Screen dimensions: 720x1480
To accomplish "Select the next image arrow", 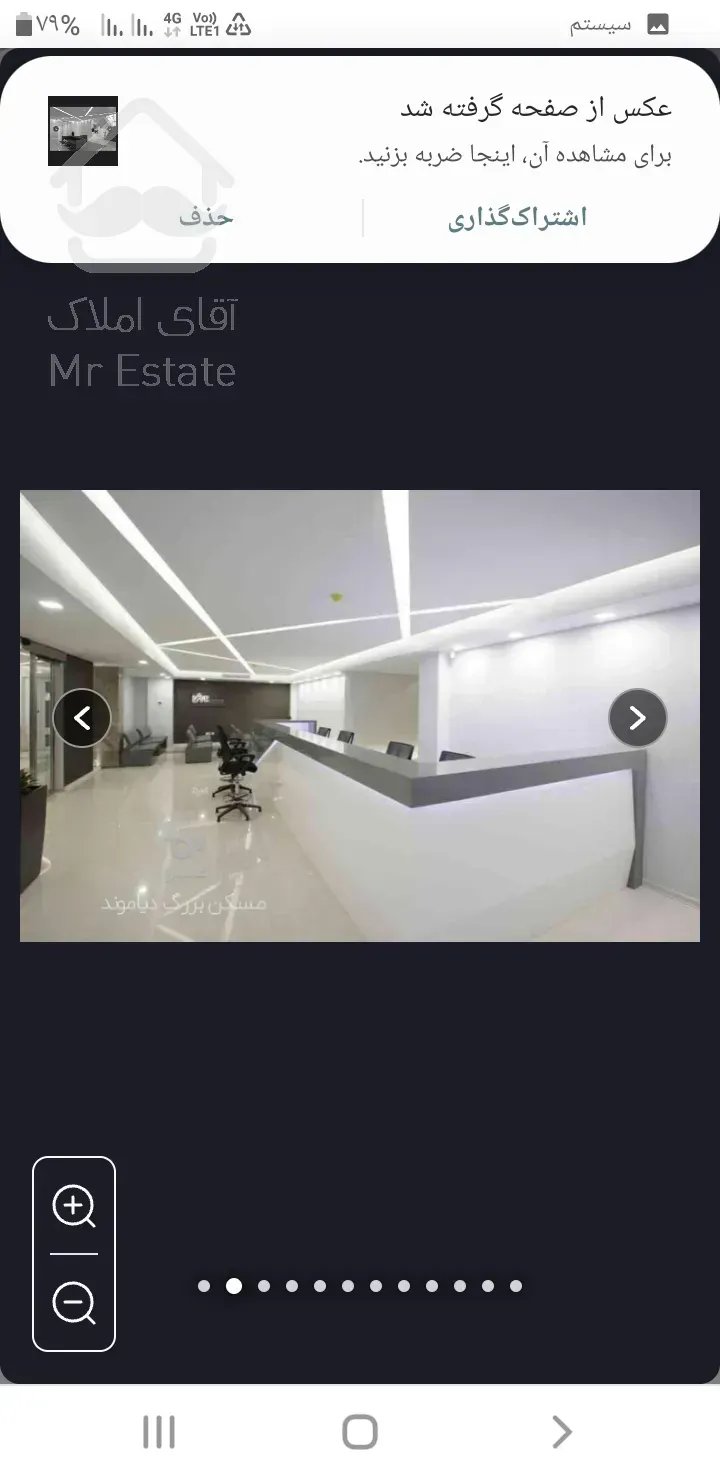I will [637, 718].
